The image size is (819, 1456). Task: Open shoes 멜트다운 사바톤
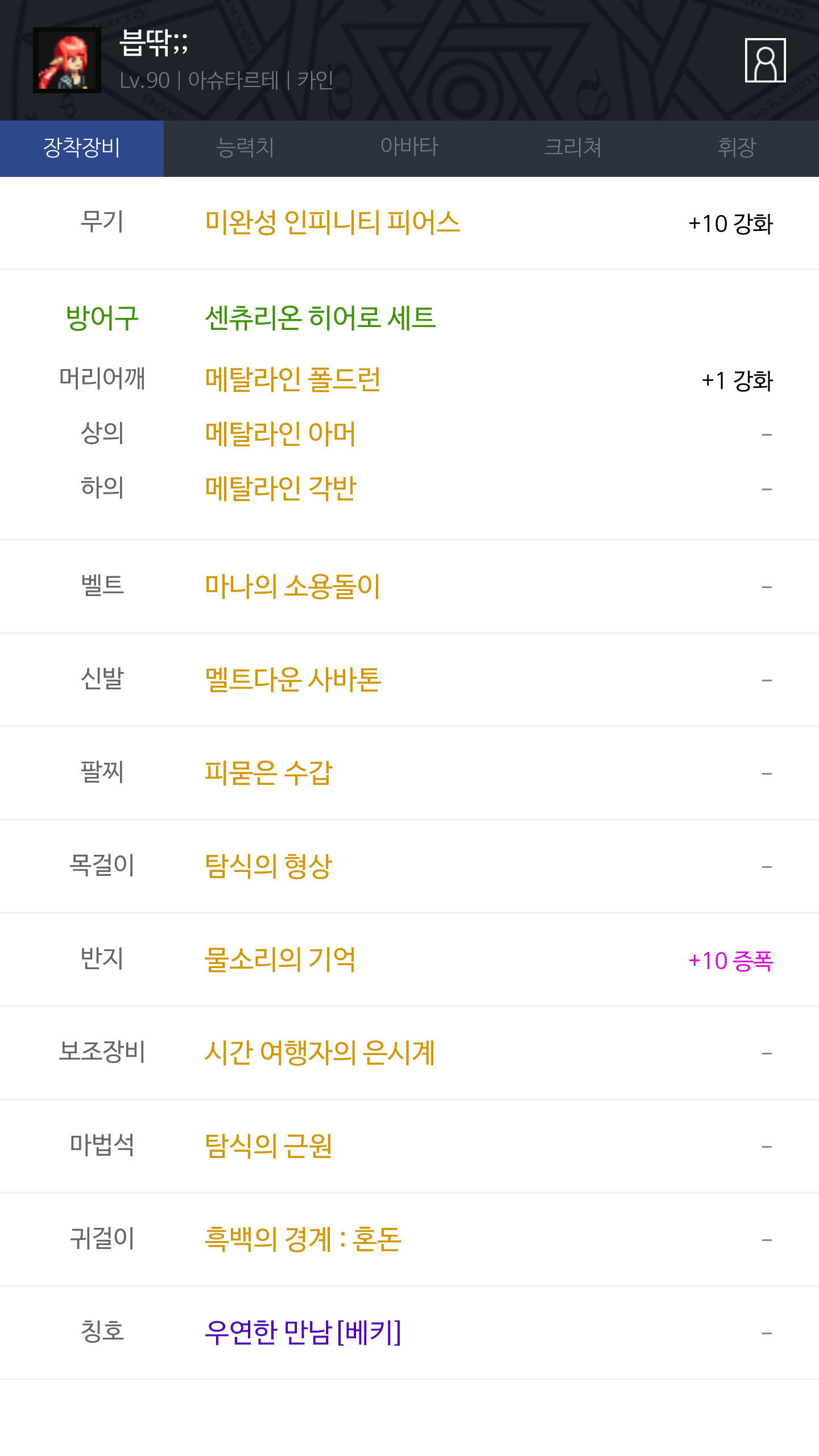[293, 680]
